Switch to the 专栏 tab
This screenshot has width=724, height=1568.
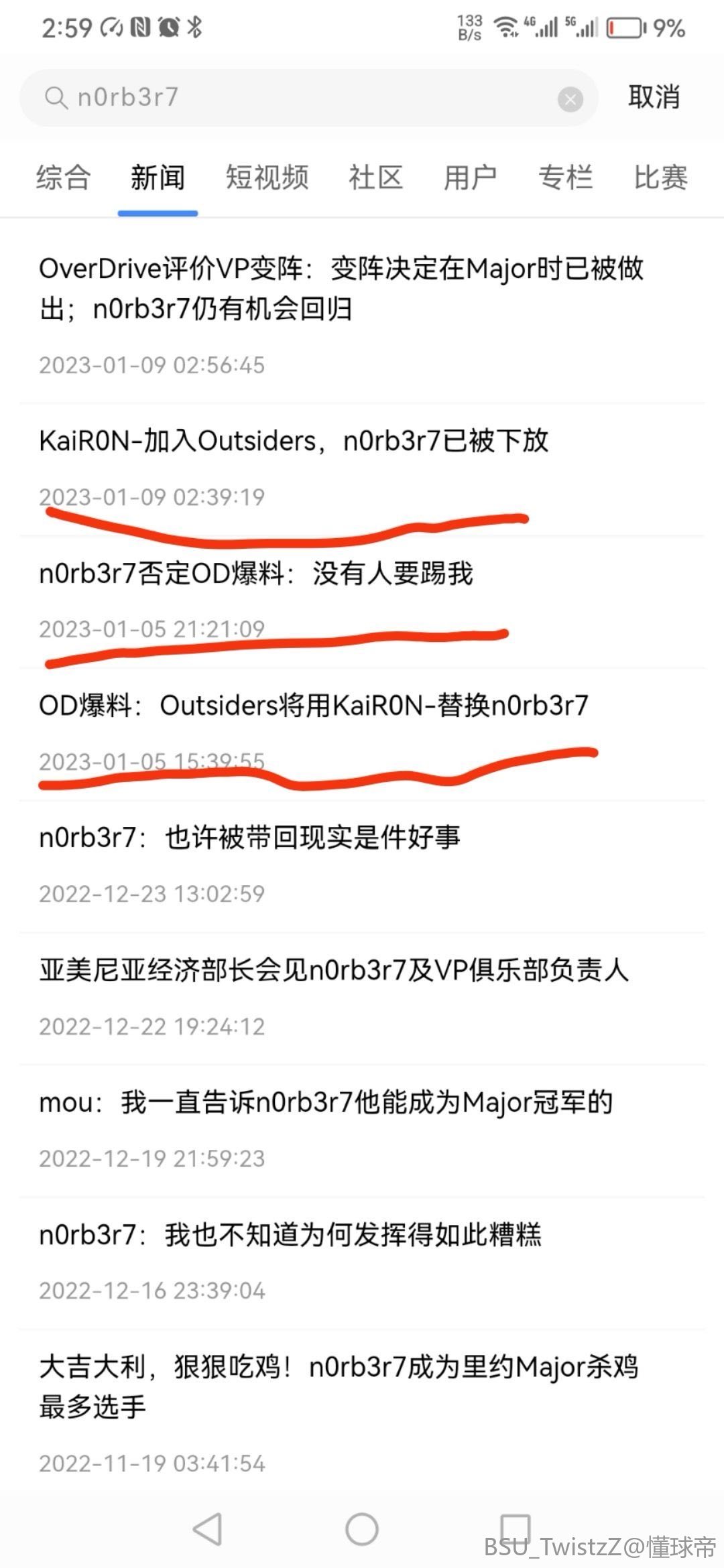coord(565,178)
